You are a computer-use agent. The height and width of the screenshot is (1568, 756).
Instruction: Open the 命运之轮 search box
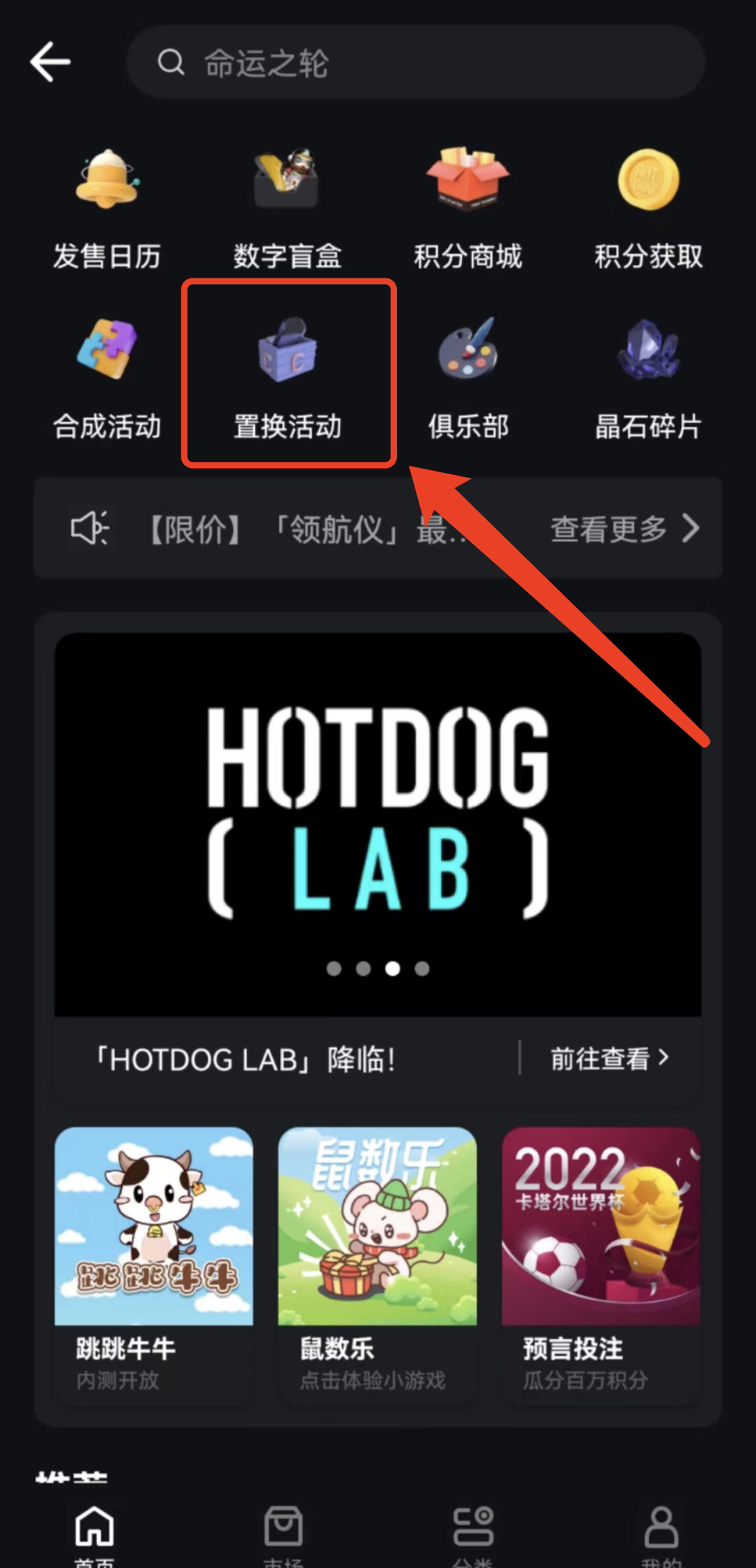pos(416,63)
